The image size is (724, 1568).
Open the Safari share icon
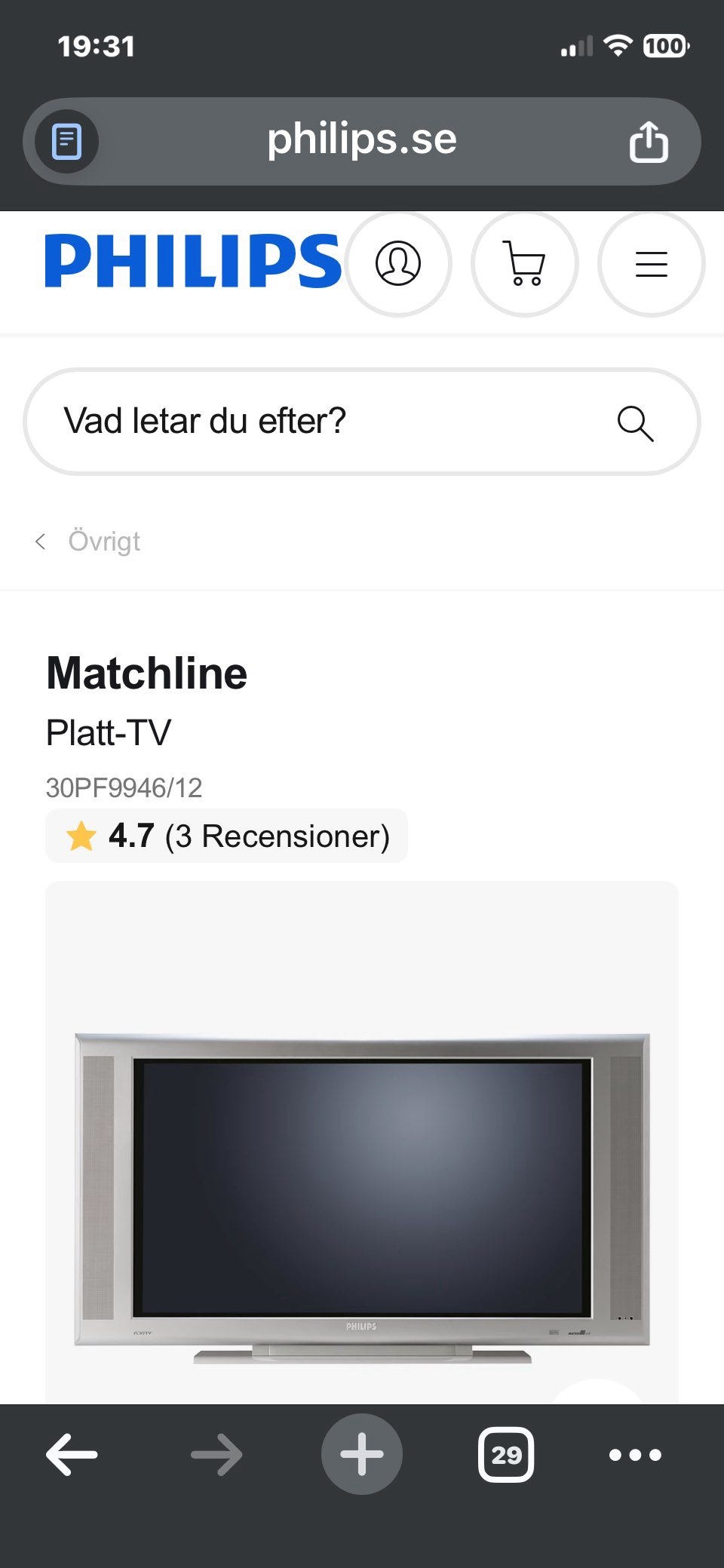[x=649, y=140]
